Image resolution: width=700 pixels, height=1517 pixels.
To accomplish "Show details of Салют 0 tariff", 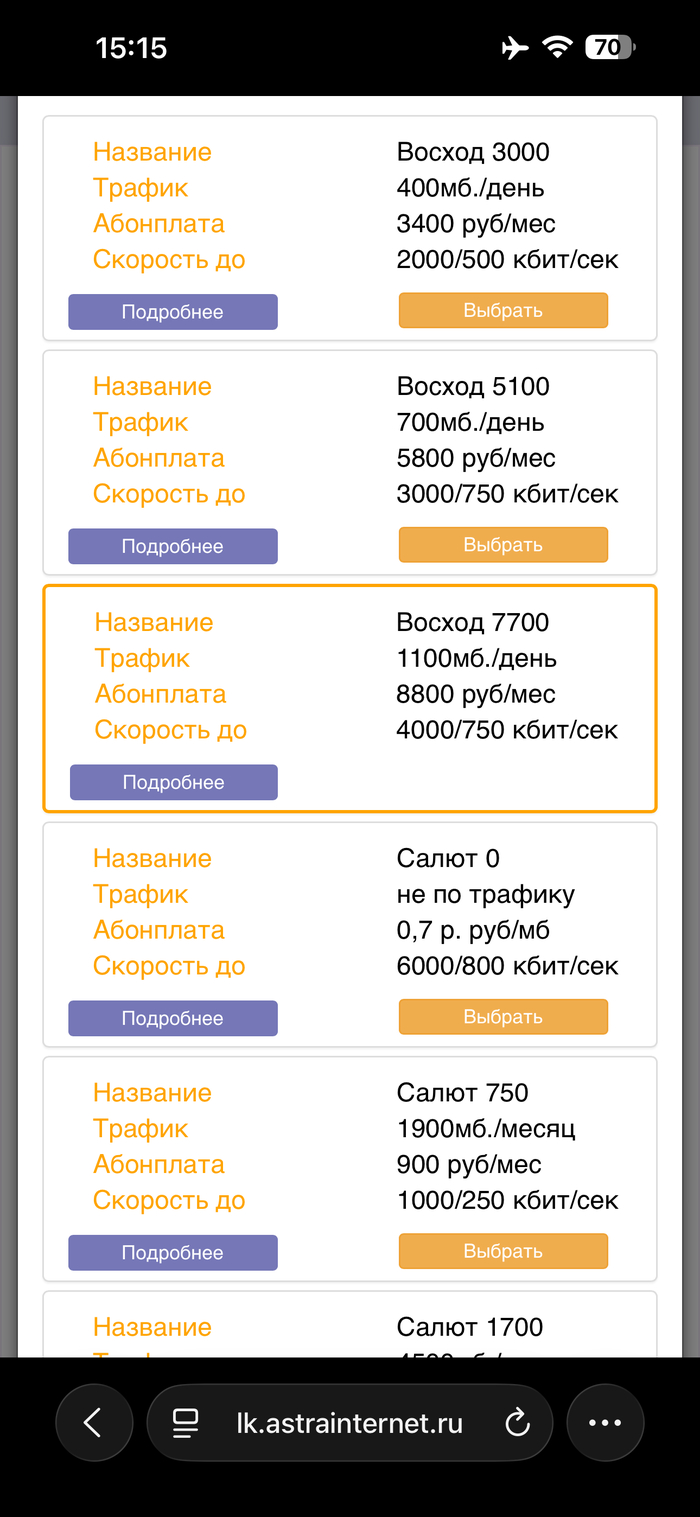I will tap(172, 1018).
